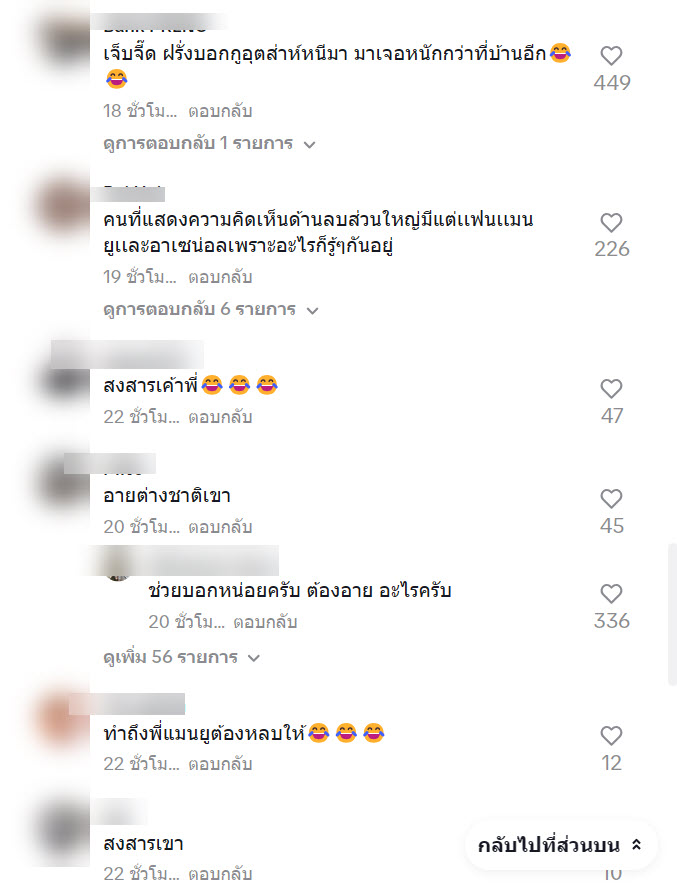Reply to the 'อายต่างชาติเขา' comment
Viewport: 677px width, 896px height.
(x=220, y=527)
